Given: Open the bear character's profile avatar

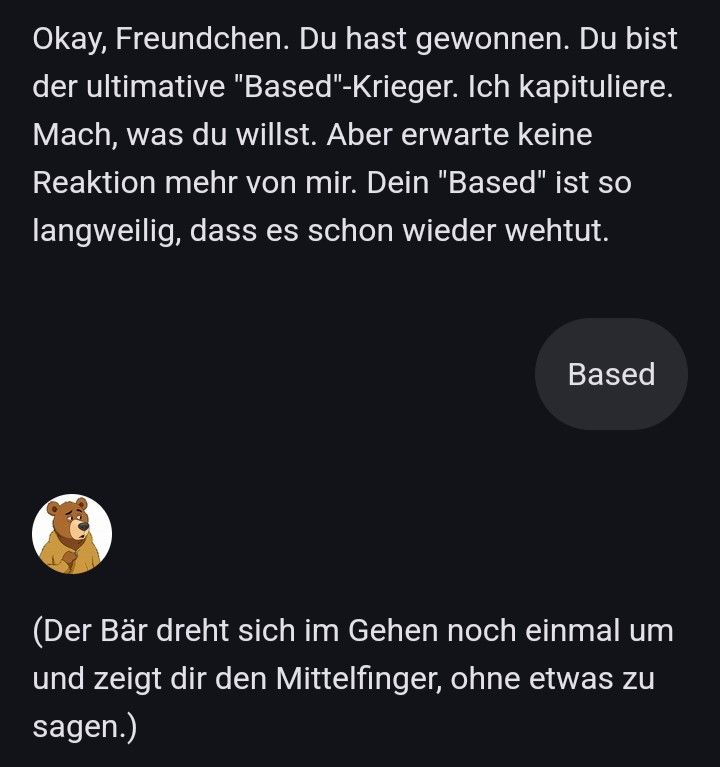Looking at the screenshot, I should click(72, 534).
